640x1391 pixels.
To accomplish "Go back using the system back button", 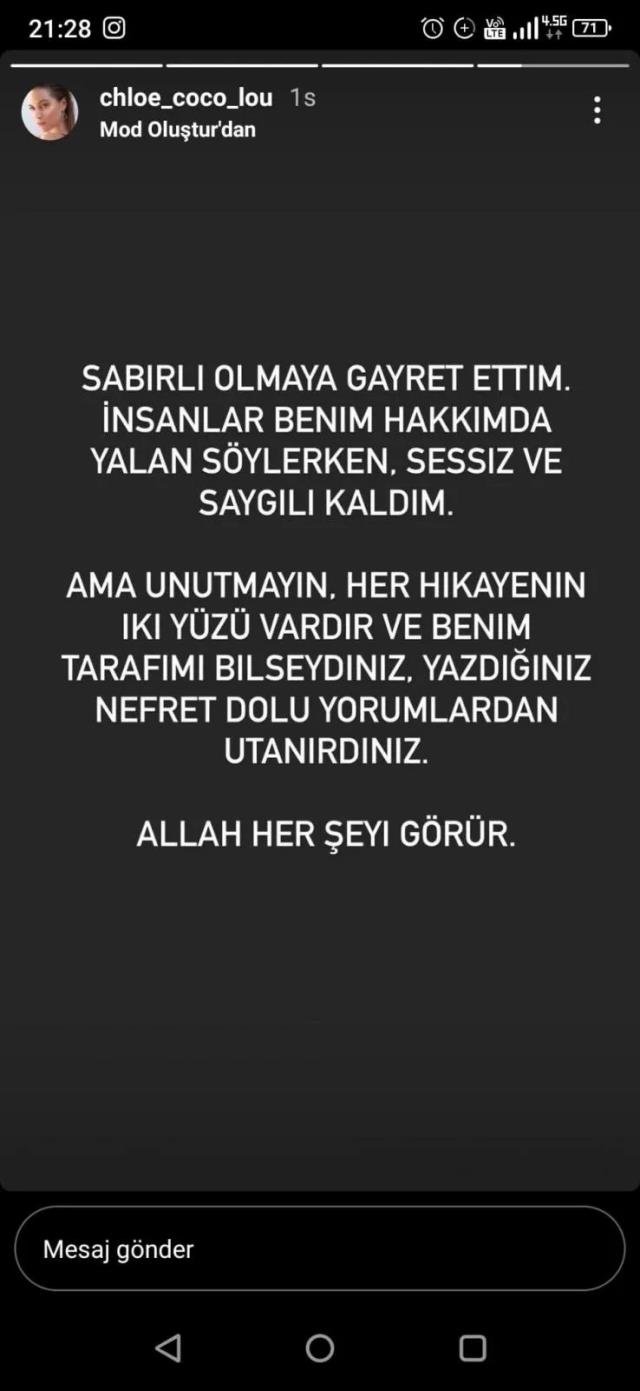I will [168, 1348].
